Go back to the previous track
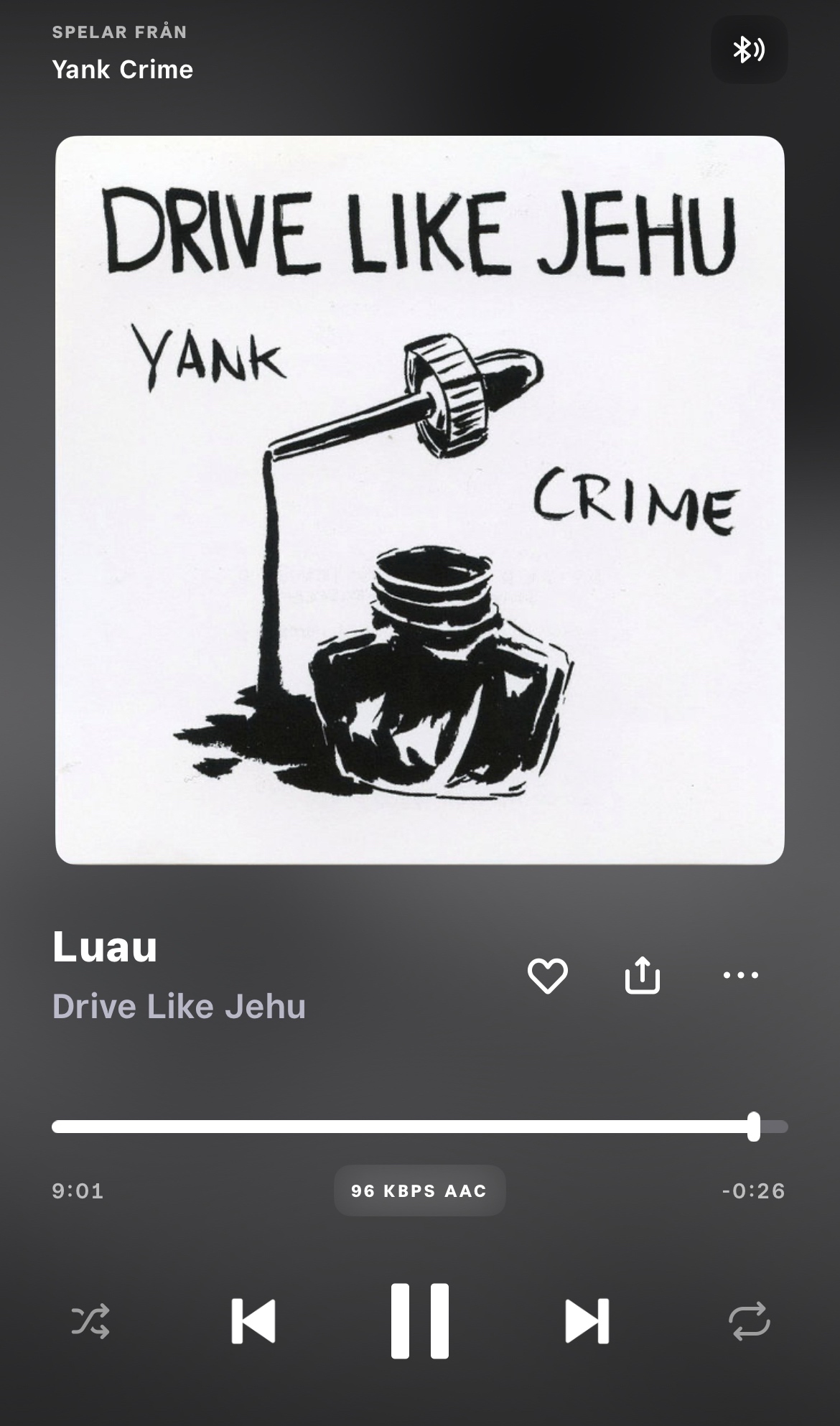 [253, 1320]
